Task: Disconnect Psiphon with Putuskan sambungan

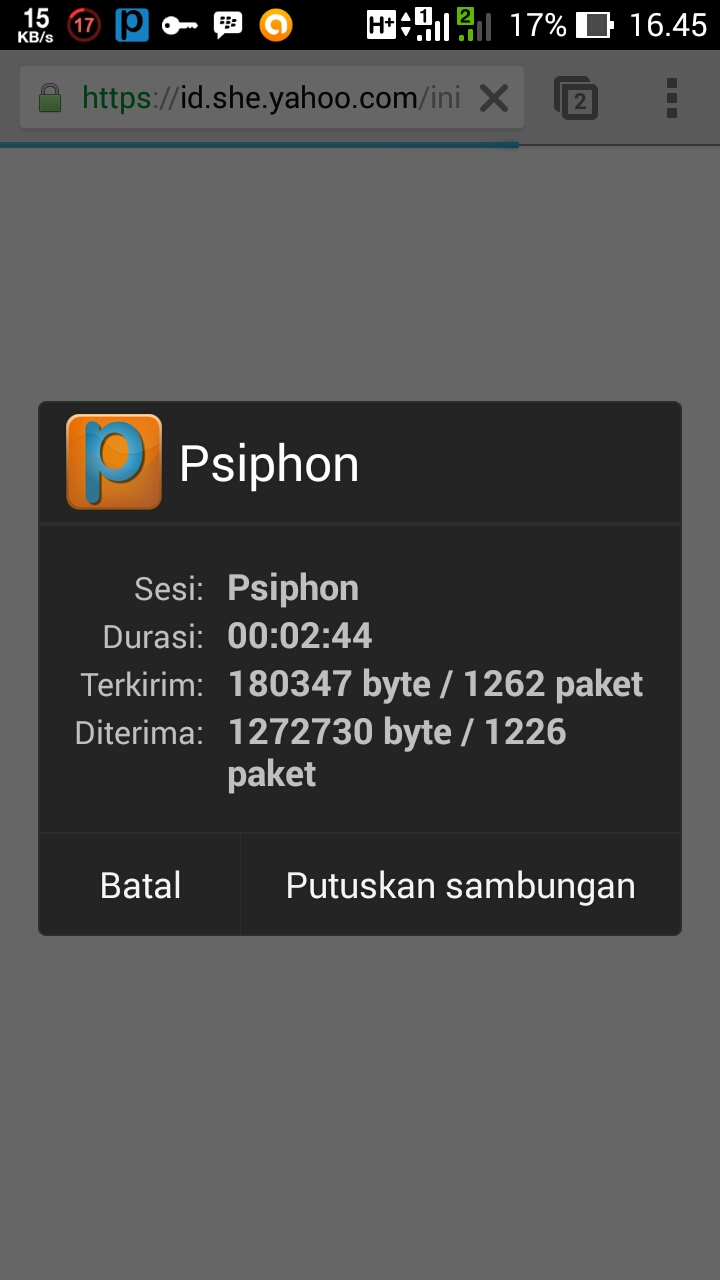Action: pos(460,886)
